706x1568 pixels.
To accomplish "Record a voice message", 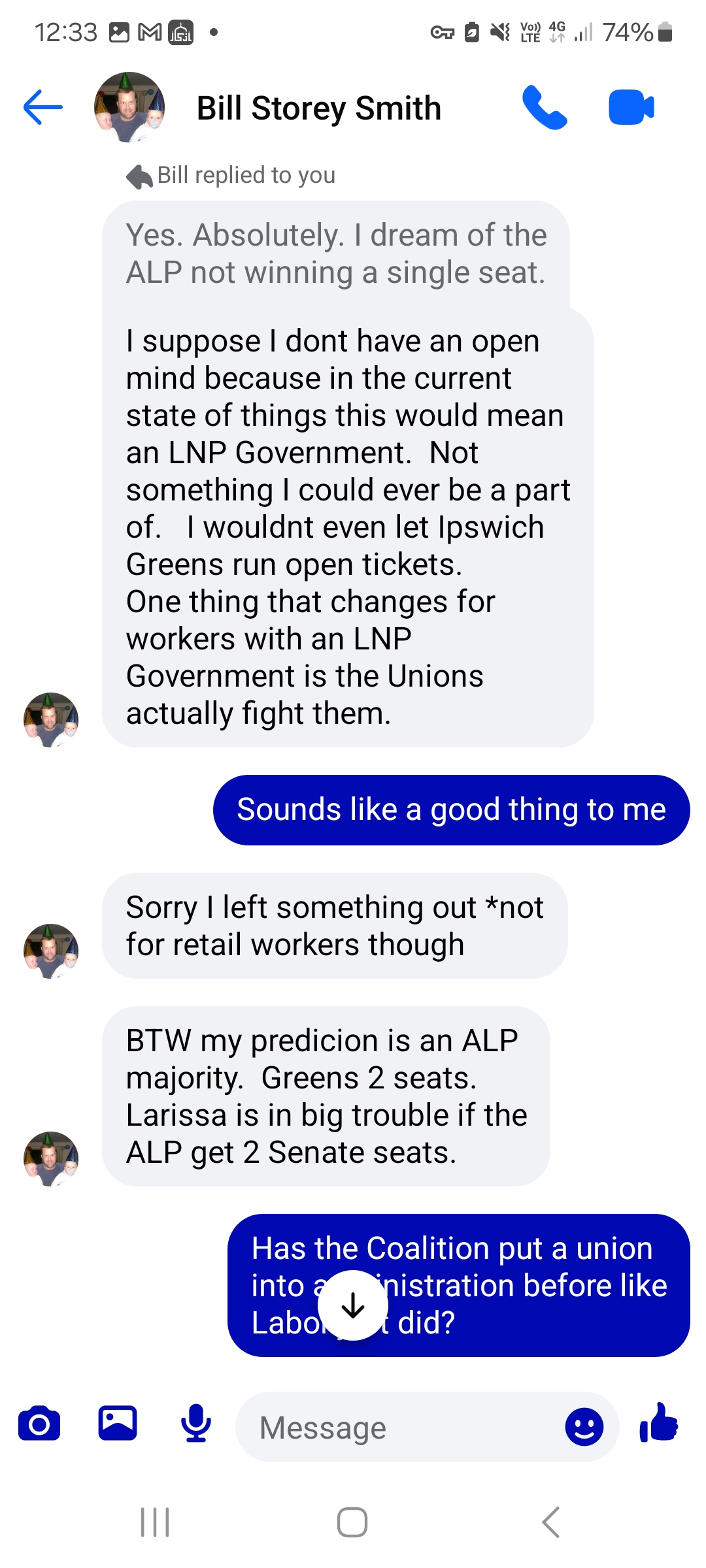I will [x=196, y=1424].
